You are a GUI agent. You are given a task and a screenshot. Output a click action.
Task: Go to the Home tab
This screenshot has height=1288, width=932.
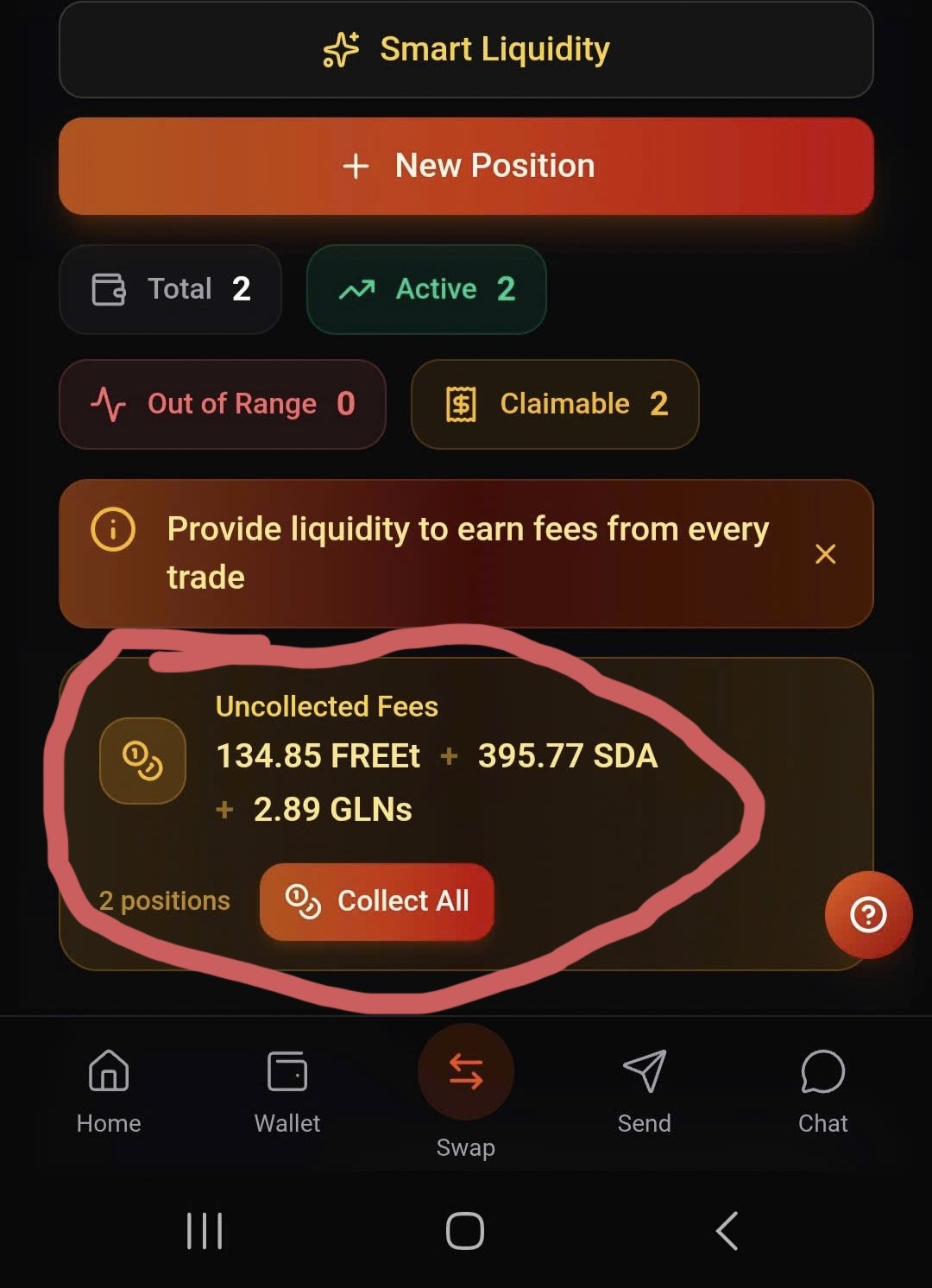coord(109,1089)
